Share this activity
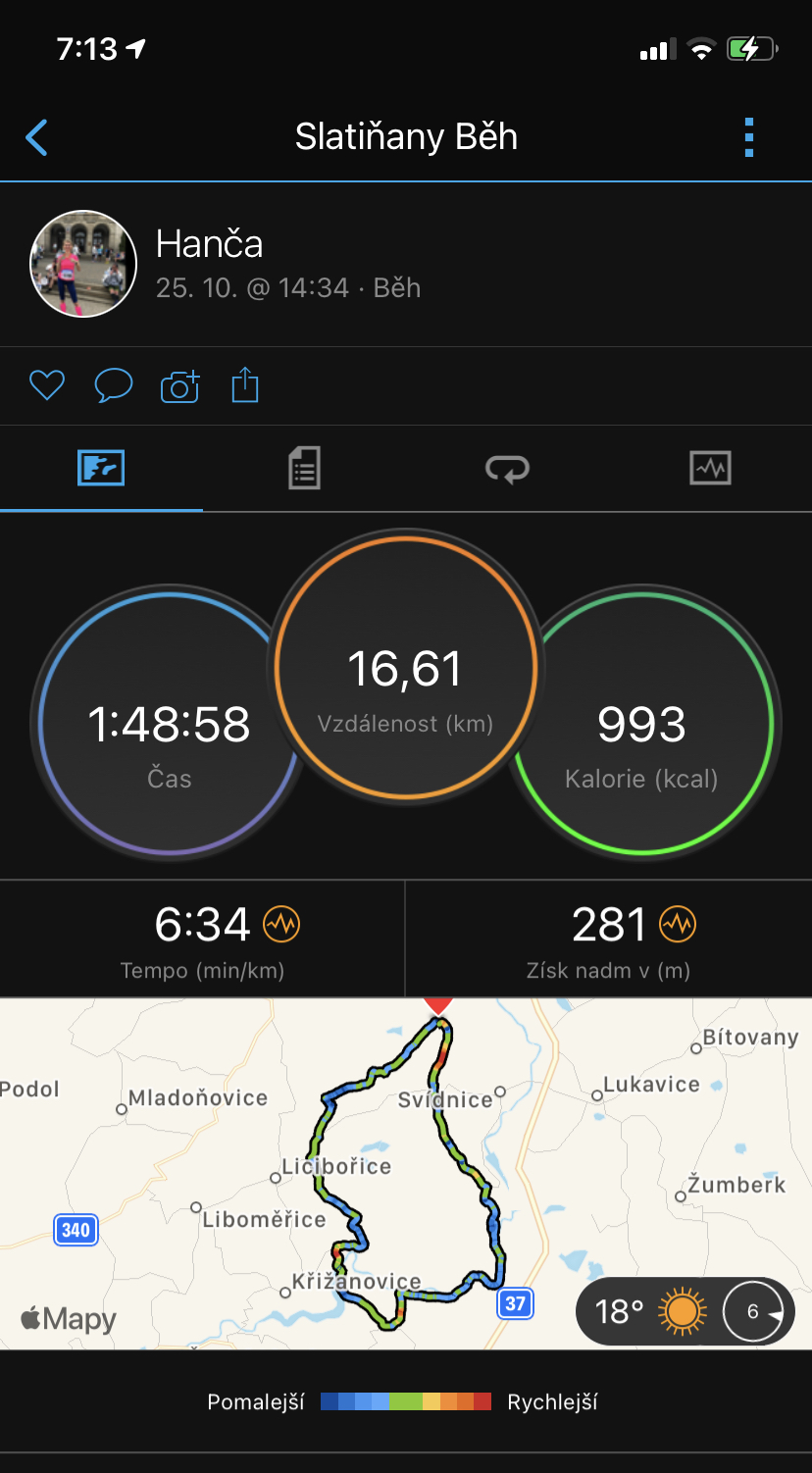 click(245, 384)
